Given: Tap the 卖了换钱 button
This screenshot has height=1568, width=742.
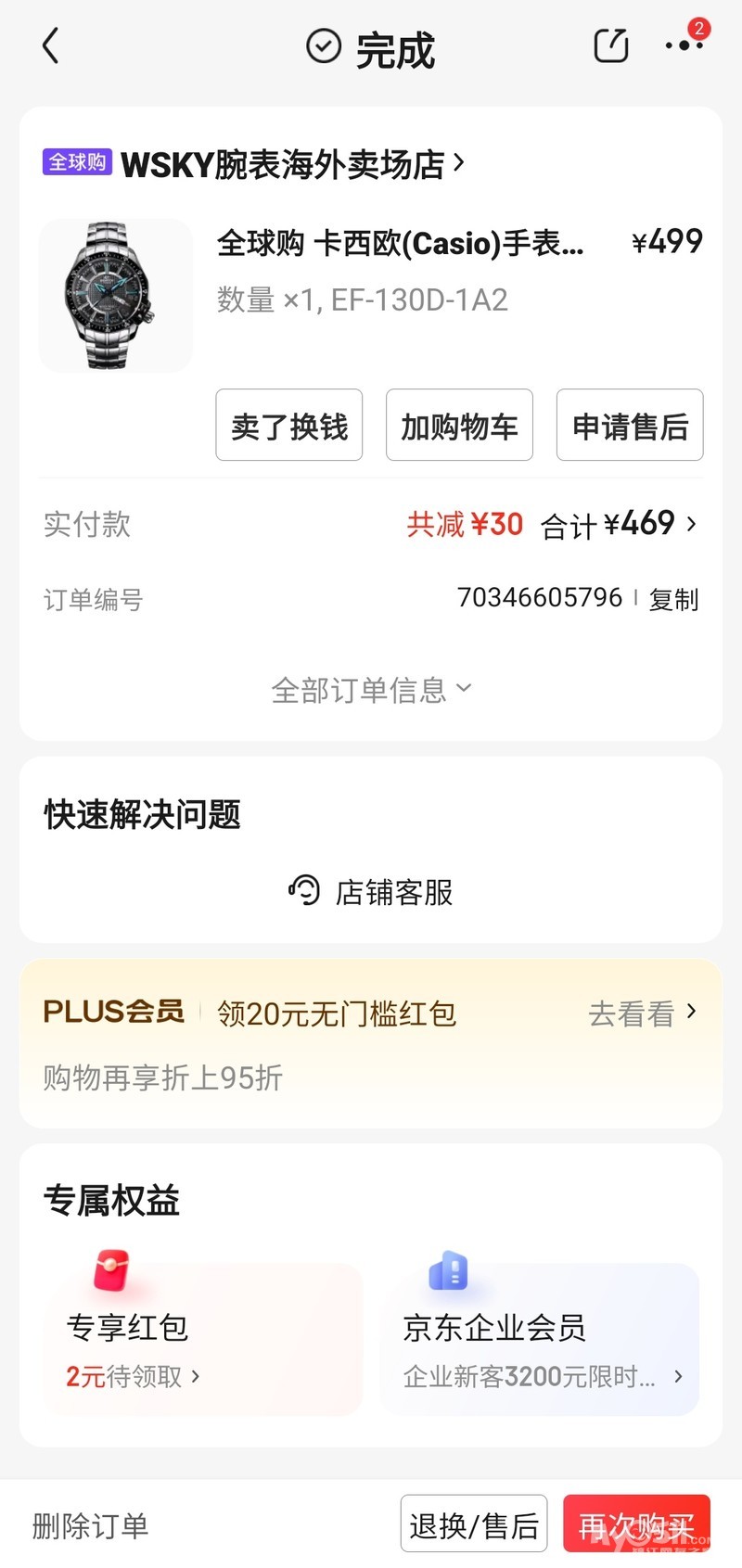Looking at the screenshot, I should pyautogui.click(x=289, y=426).
